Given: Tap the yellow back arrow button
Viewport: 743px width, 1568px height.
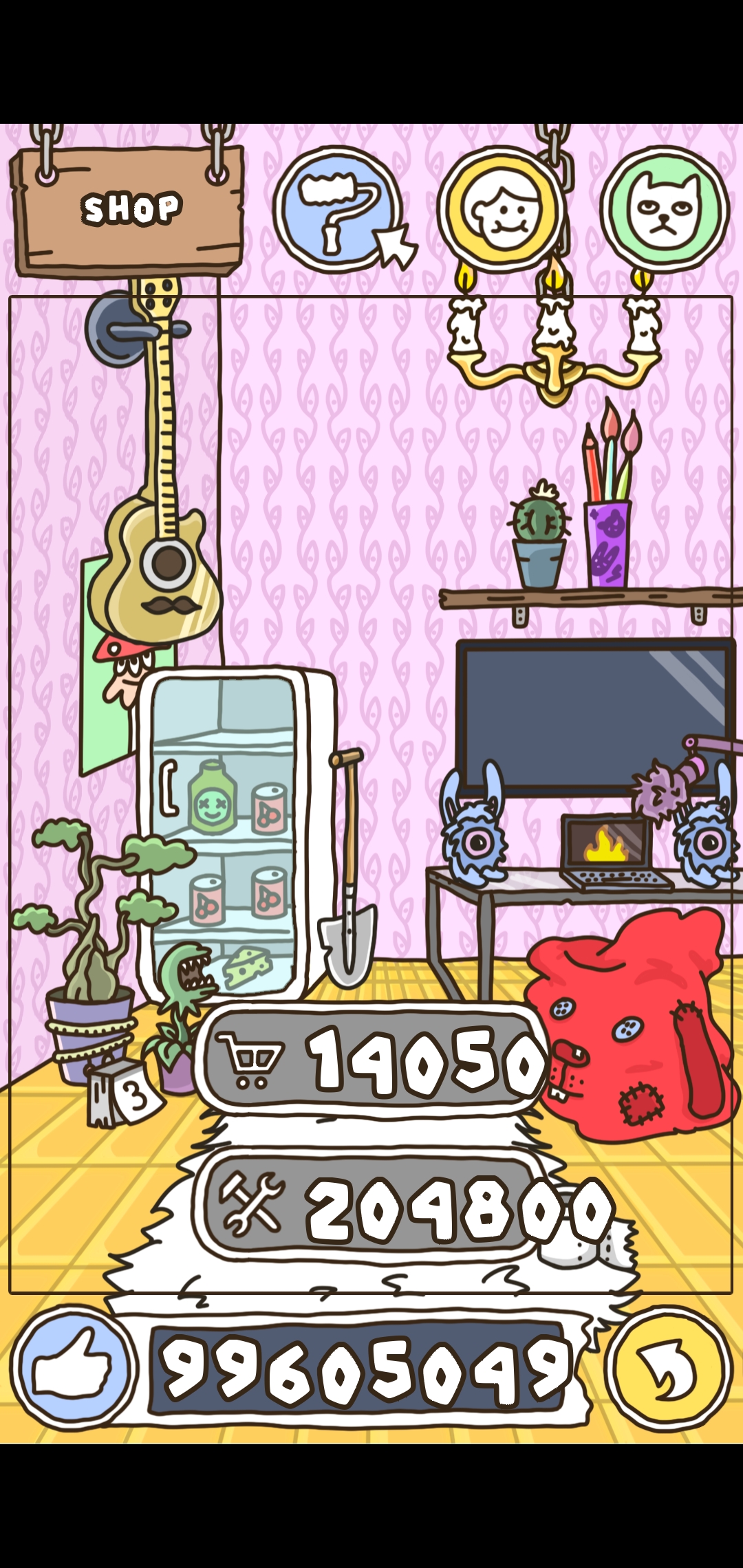Looking at the screenshot, I should [671, 1367].
